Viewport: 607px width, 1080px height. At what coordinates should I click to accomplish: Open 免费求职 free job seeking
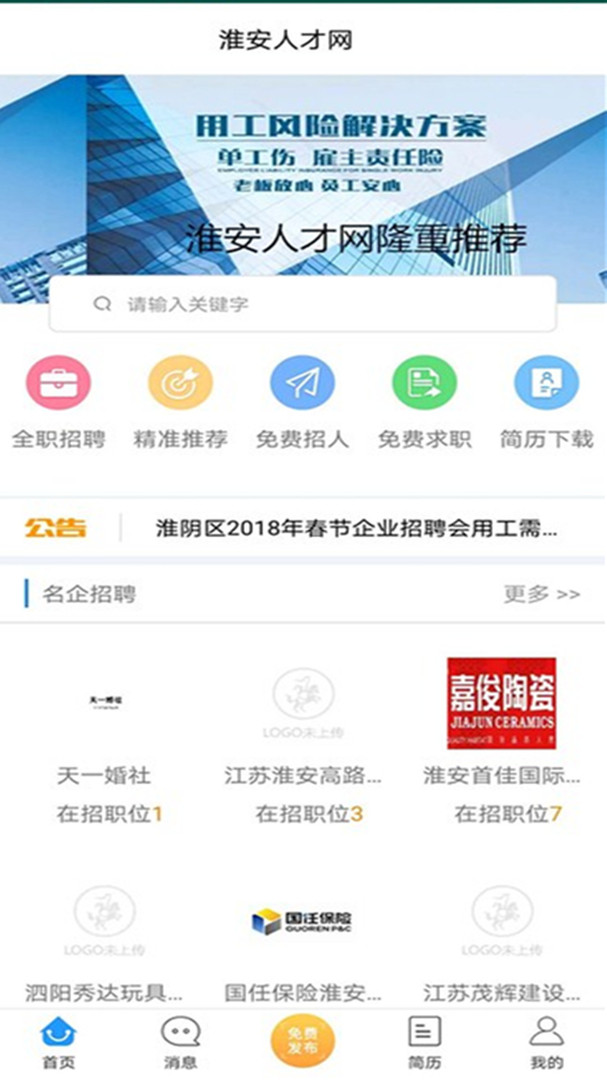tap(424, 402)
